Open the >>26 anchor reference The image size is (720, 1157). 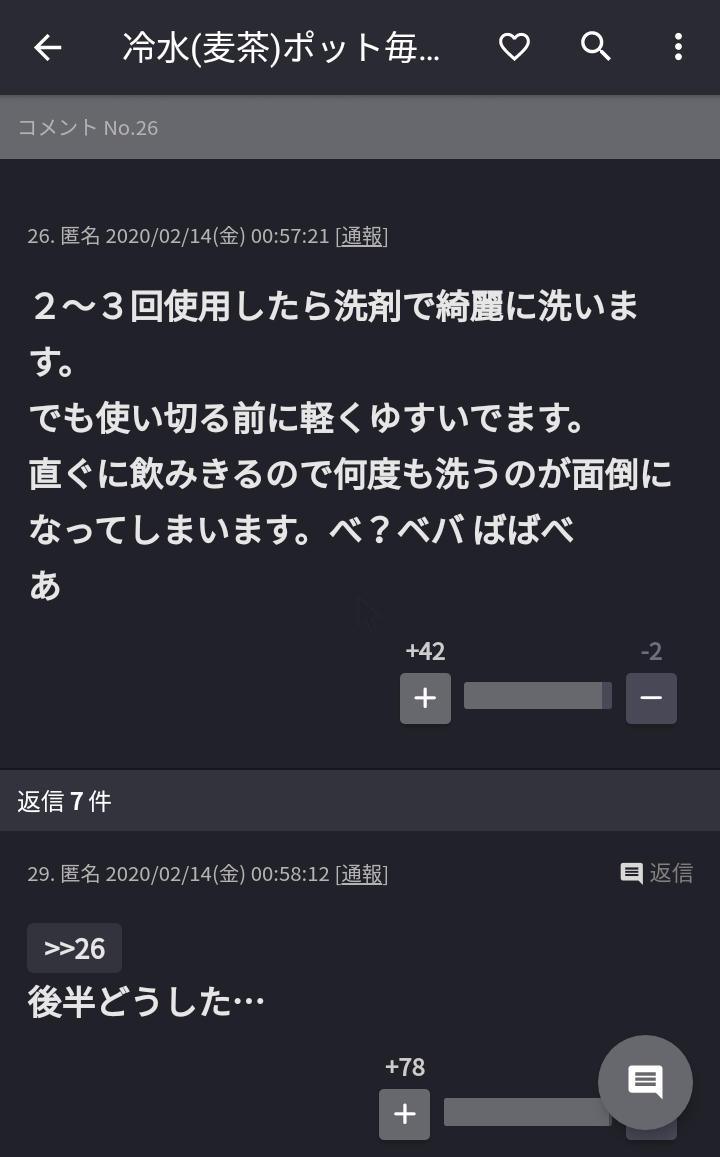[74, 948]
